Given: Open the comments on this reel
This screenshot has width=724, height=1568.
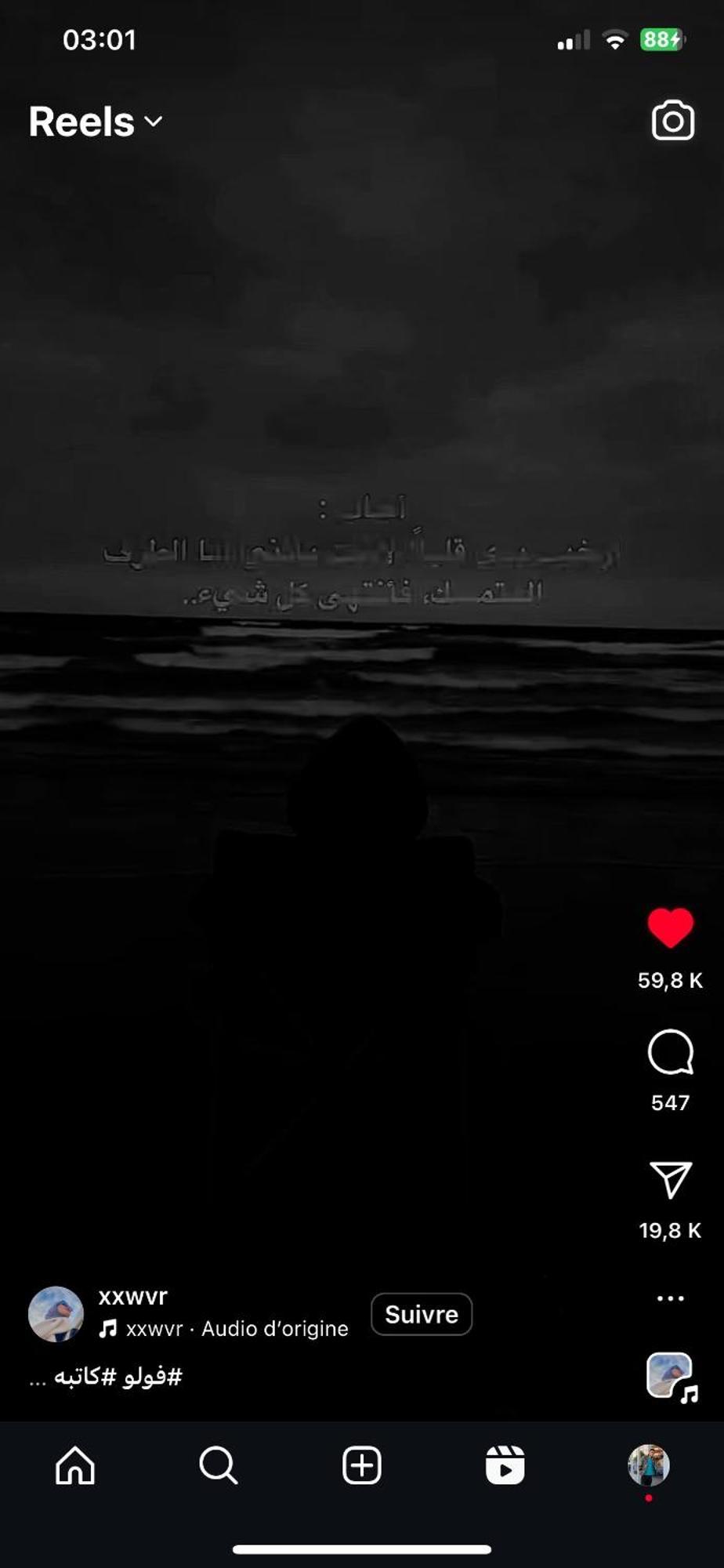Looking at the screenshot, I should tap(670, 1052).
